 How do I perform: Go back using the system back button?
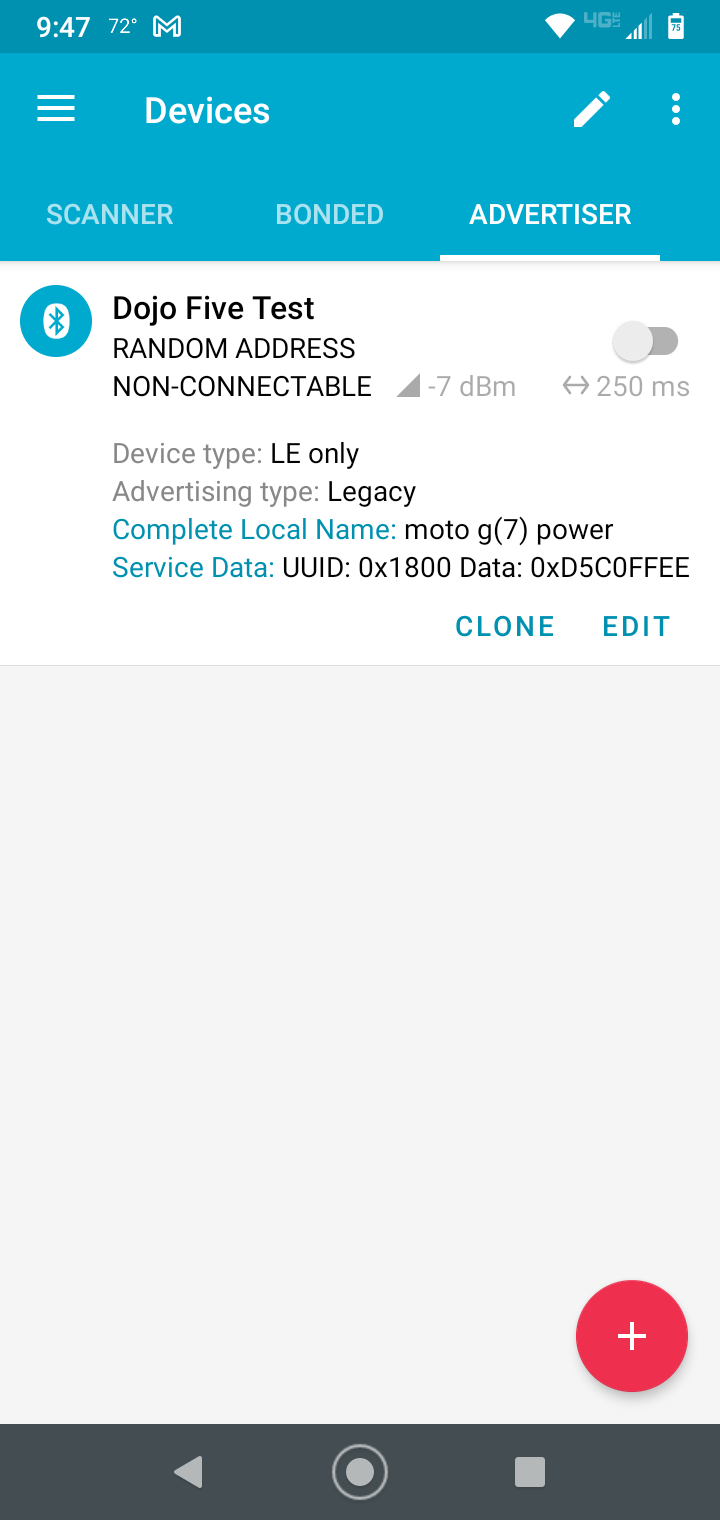188,1471
